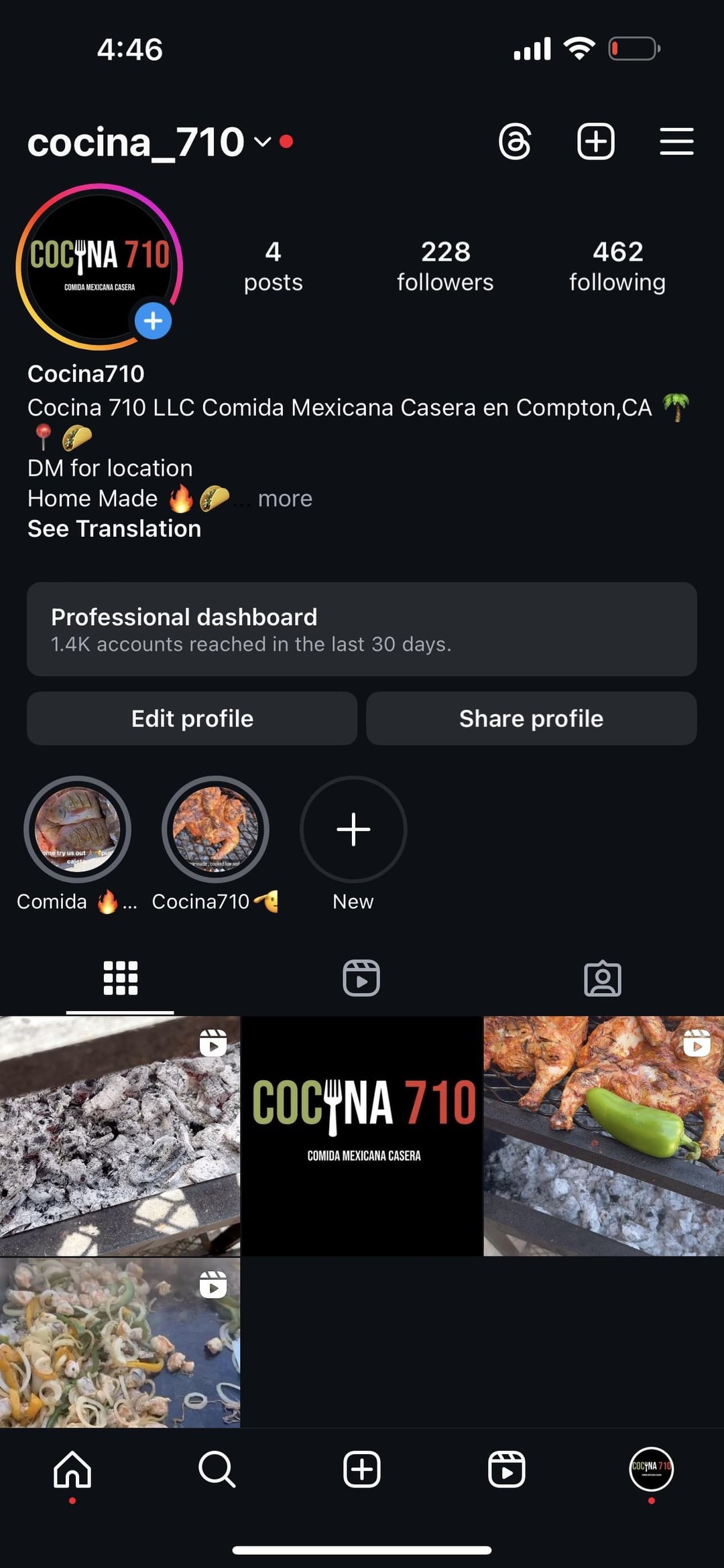Open the Cocina710 story highlight
This screenshot has height=1568, width=724.
tap(215, 830)
